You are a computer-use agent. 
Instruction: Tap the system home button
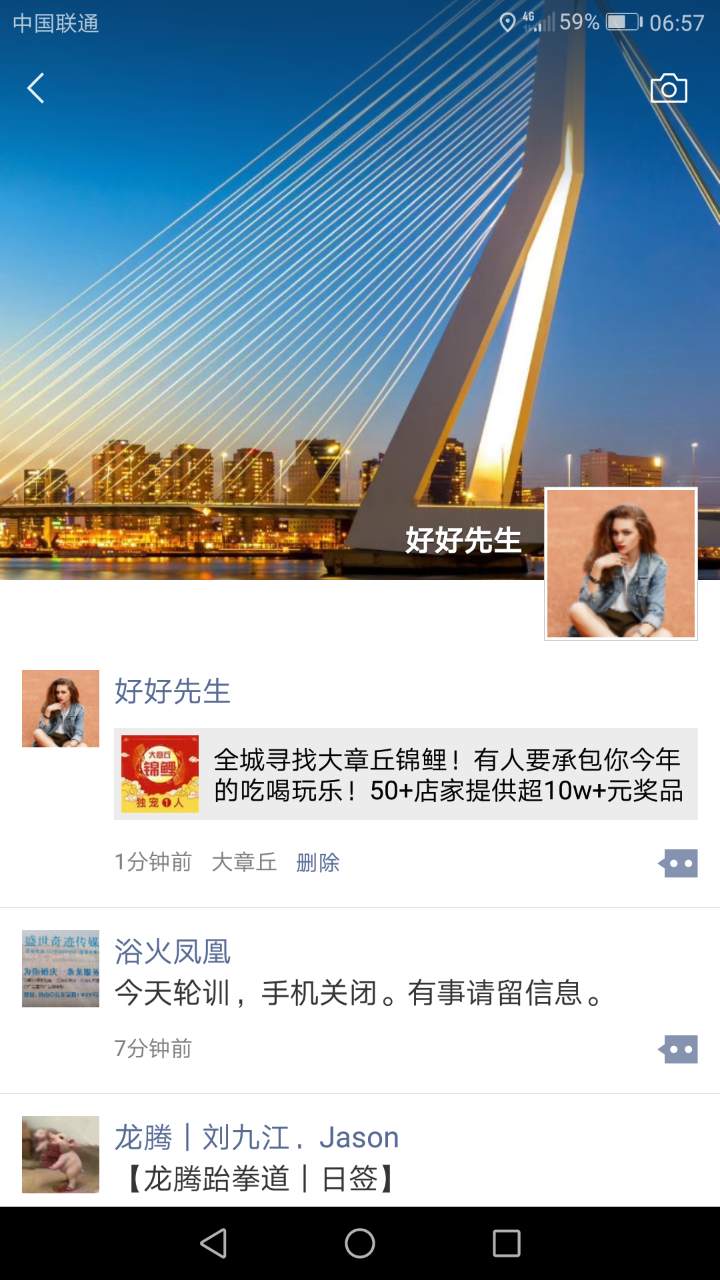point(360,1243)
